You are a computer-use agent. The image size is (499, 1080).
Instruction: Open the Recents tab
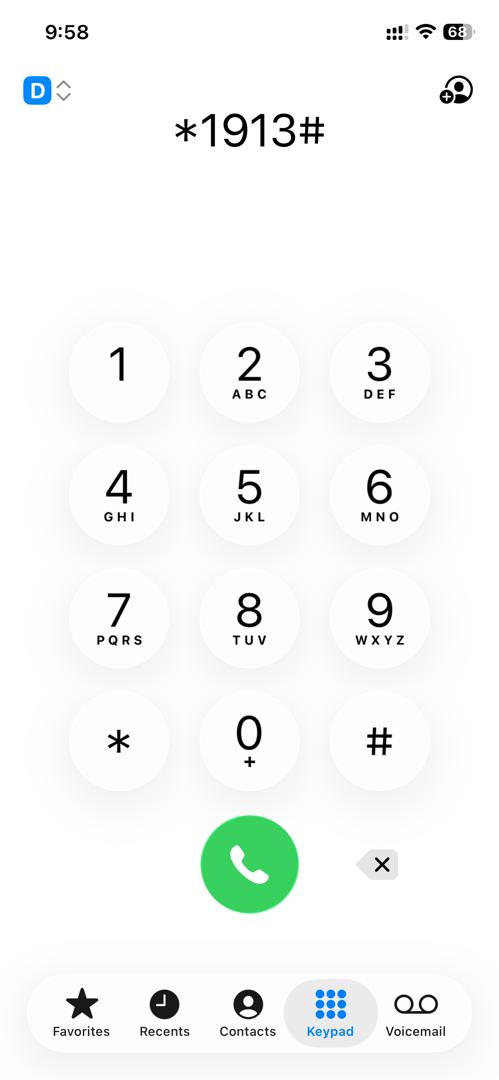(x=165, y=1012)
